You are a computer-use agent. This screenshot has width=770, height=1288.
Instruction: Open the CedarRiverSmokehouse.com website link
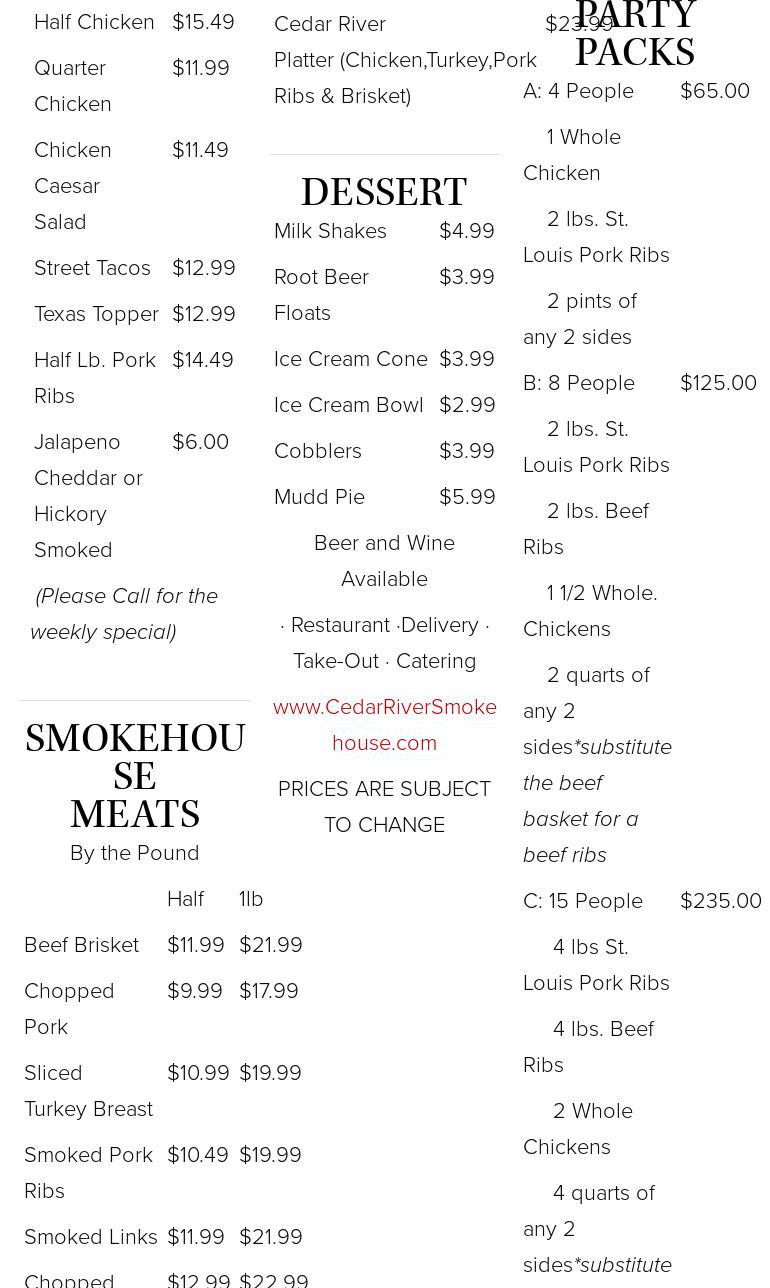tap(384, 707)
